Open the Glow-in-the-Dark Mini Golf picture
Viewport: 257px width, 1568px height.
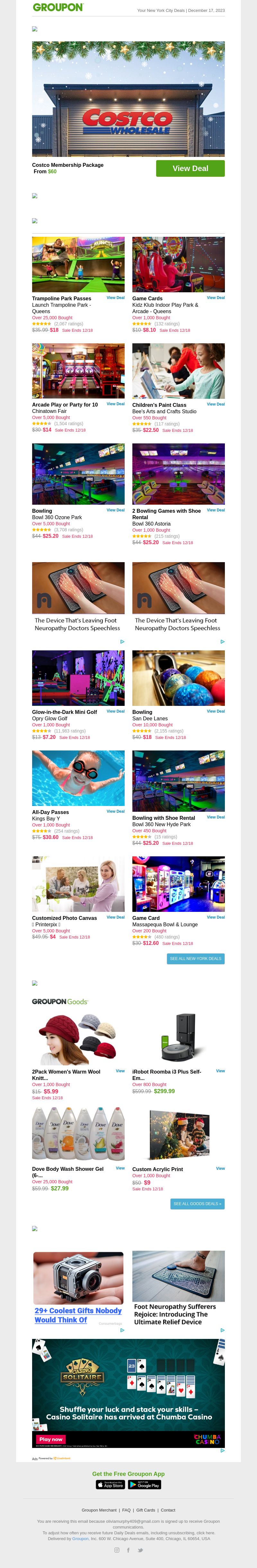pyautogui.click(x=78, y=678)
